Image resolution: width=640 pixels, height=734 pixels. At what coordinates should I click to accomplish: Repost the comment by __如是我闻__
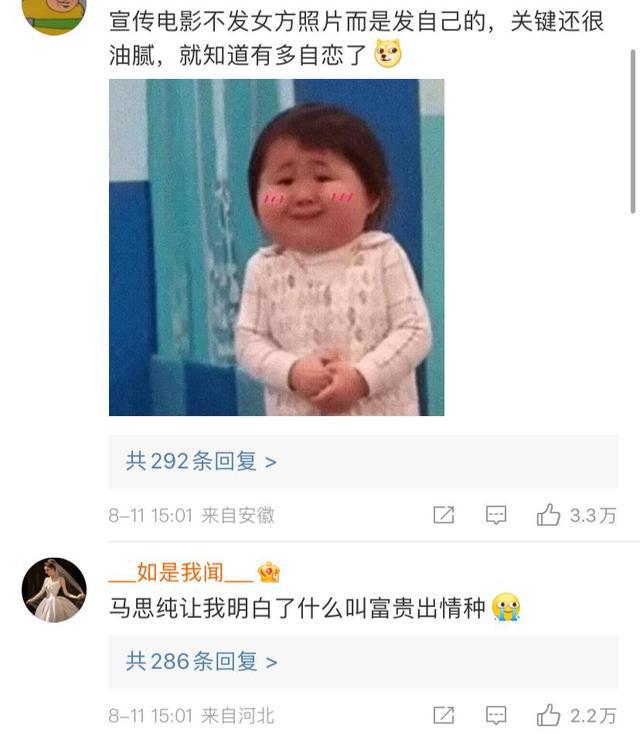[443, 715]
